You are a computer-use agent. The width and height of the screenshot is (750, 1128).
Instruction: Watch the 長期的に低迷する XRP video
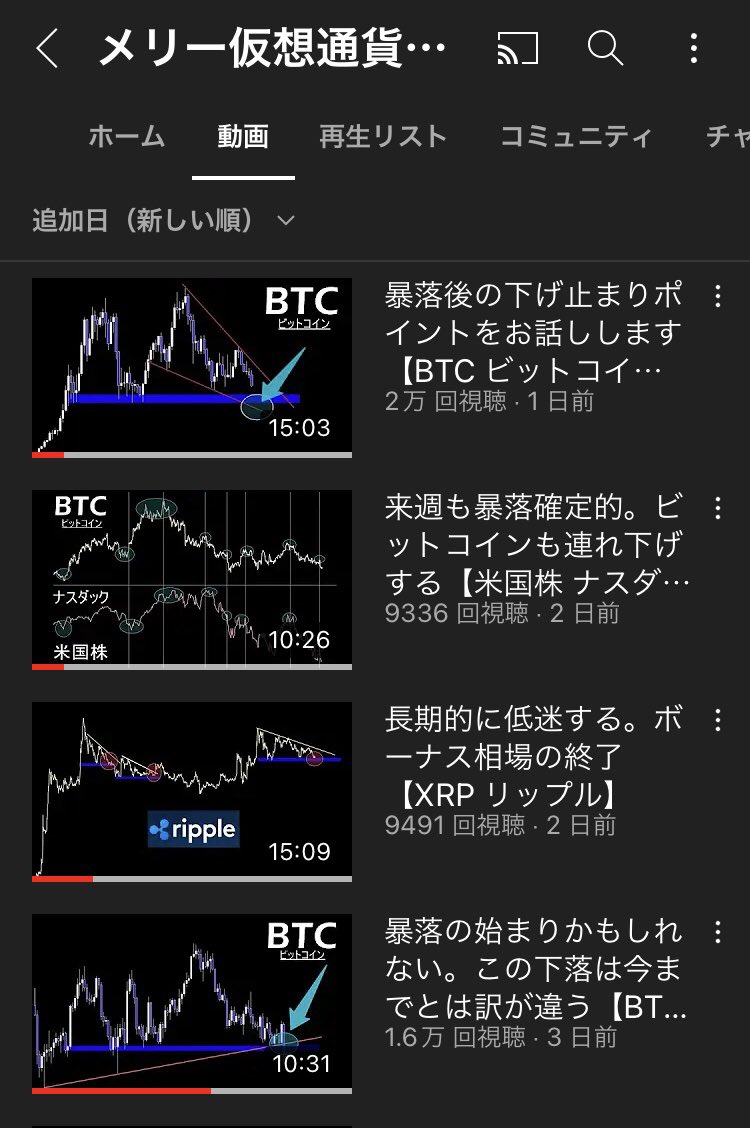192,791
